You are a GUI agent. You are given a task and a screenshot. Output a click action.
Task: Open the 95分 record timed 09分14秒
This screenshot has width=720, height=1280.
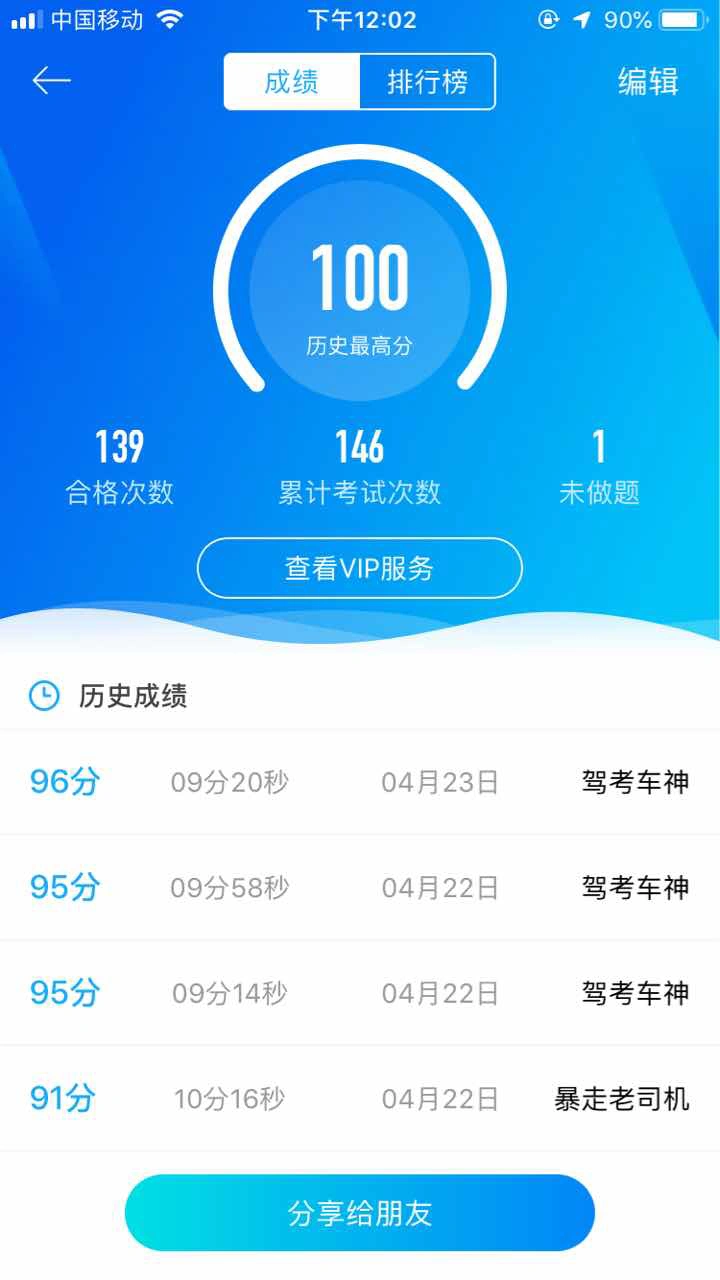click(x=360, y=993)
